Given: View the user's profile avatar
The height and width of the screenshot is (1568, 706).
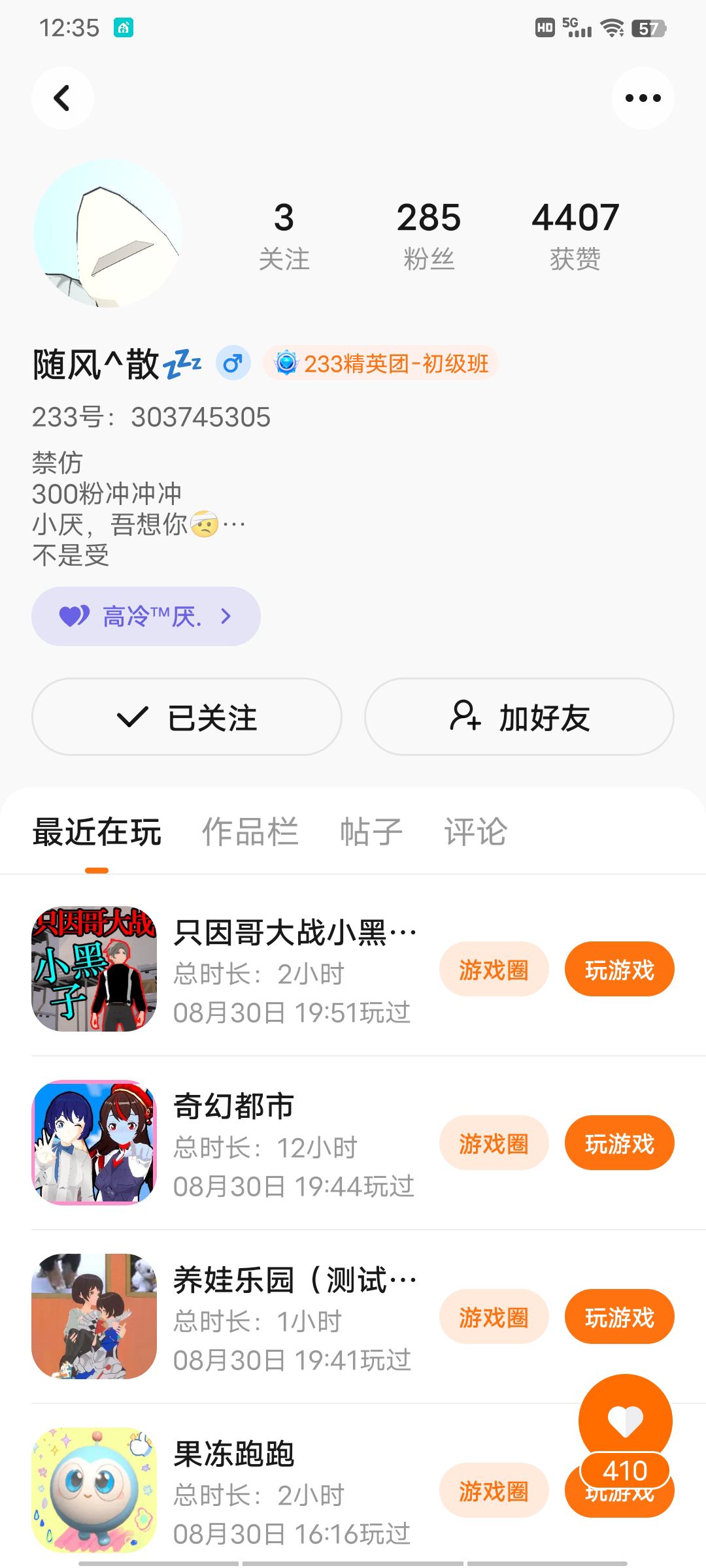Looking at the screenshot, I should [x=108, y=233].
